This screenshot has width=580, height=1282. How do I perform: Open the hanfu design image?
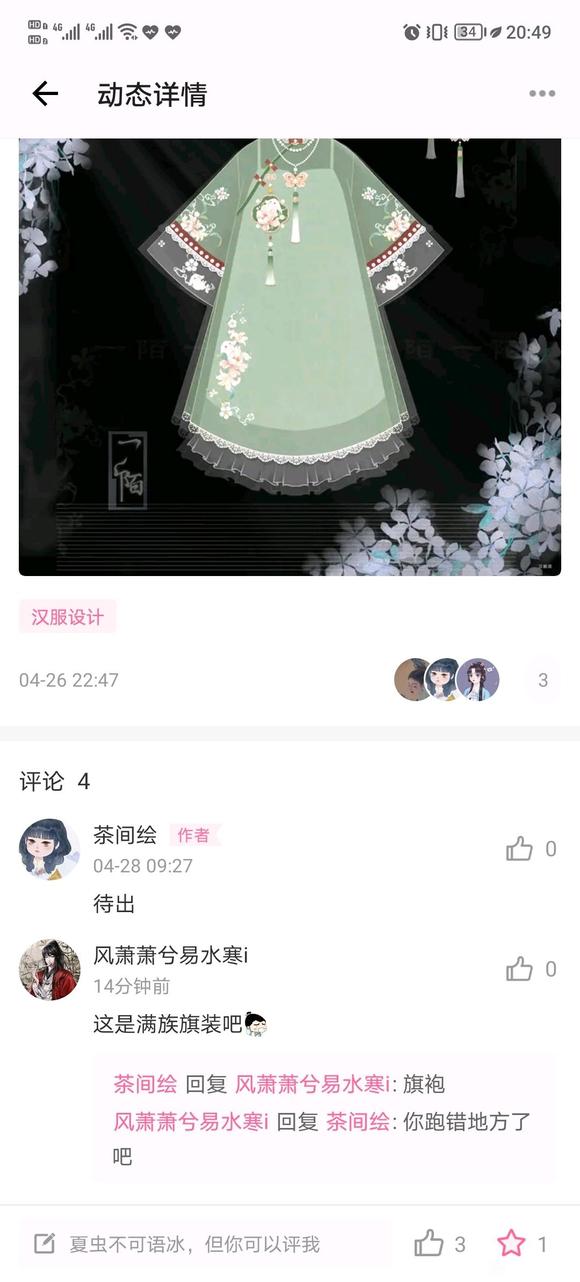pyautogui.click(x=290, y=357)
